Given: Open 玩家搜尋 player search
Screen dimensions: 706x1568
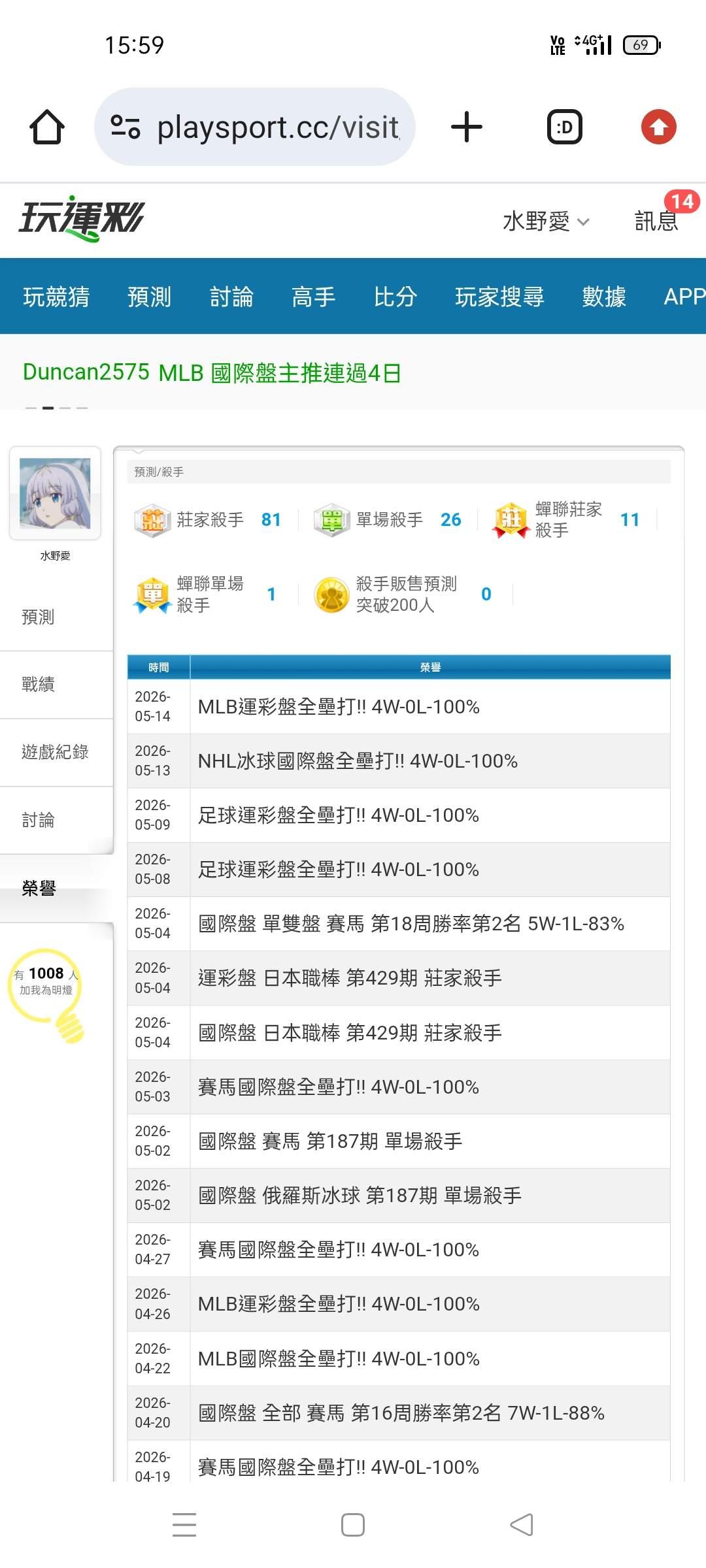Looking at the screenshot, I should (x=500, y=297).
